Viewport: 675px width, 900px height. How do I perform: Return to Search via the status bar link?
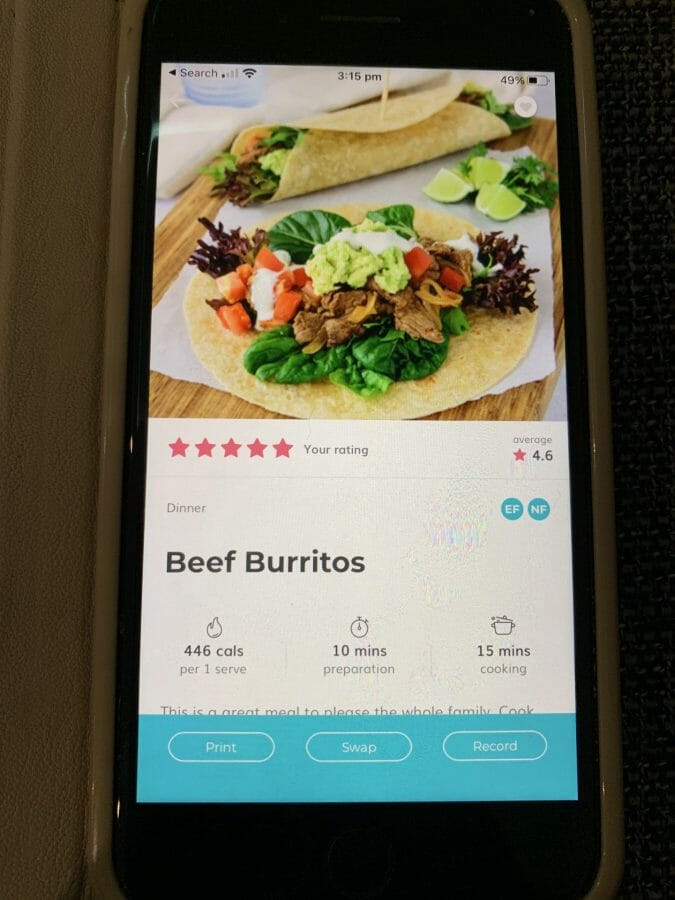click(x=193, y=73)
